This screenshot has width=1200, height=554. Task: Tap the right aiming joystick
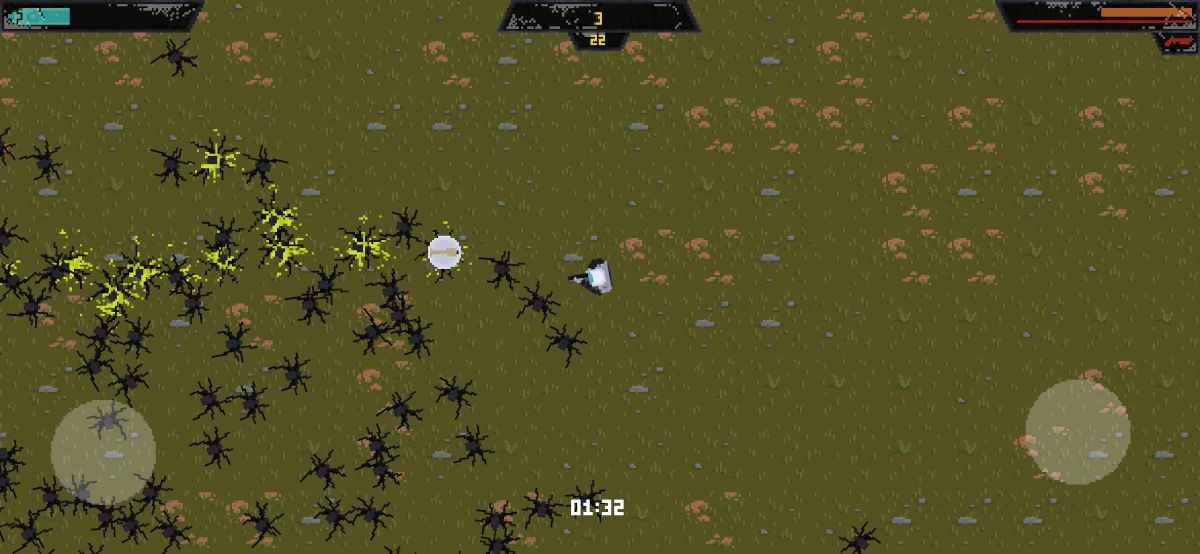click(x=1078, y=432)
